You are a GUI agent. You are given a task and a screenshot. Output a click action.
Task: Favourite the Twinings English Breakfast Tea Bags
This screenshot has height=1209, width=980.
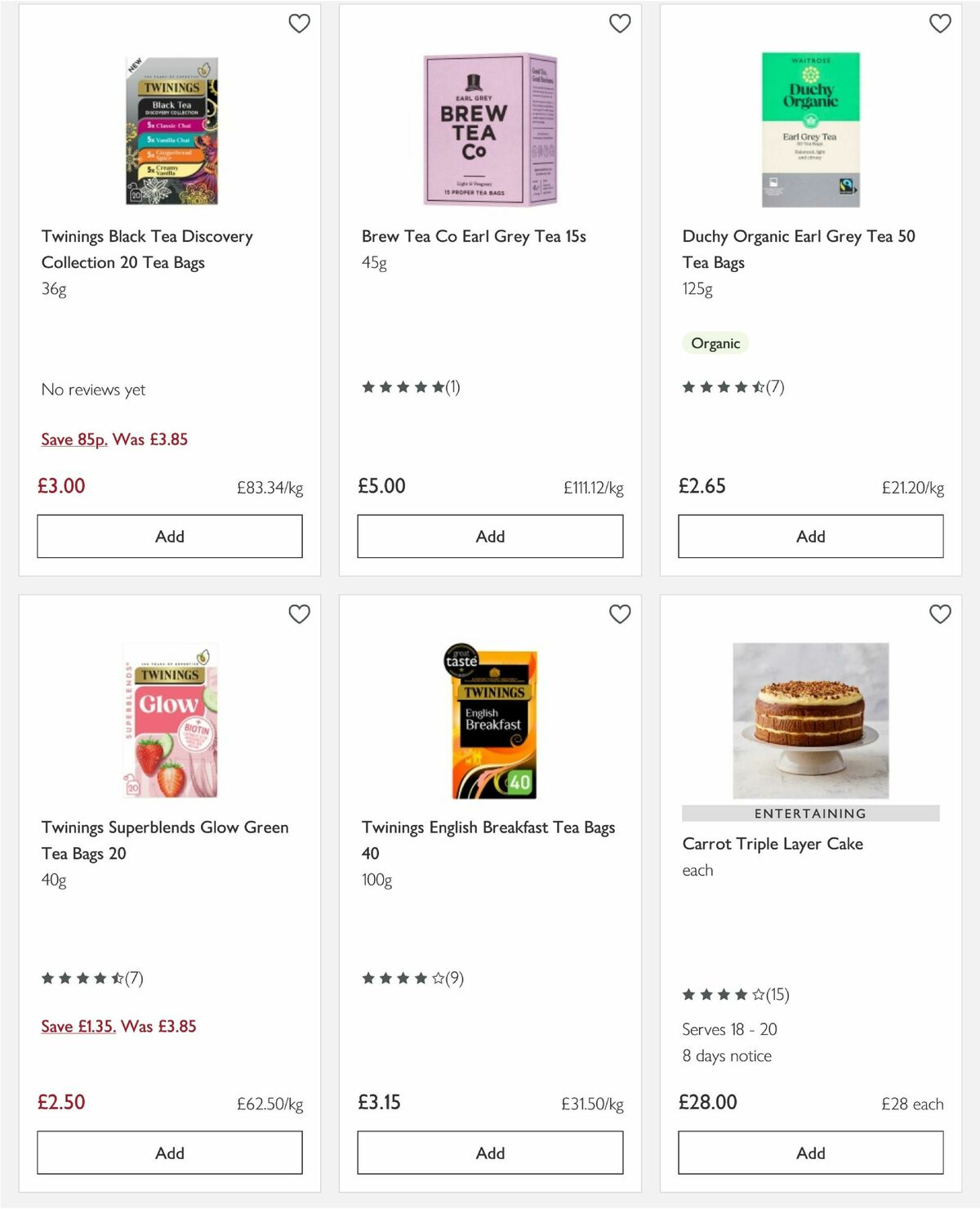tap(620, 613)
